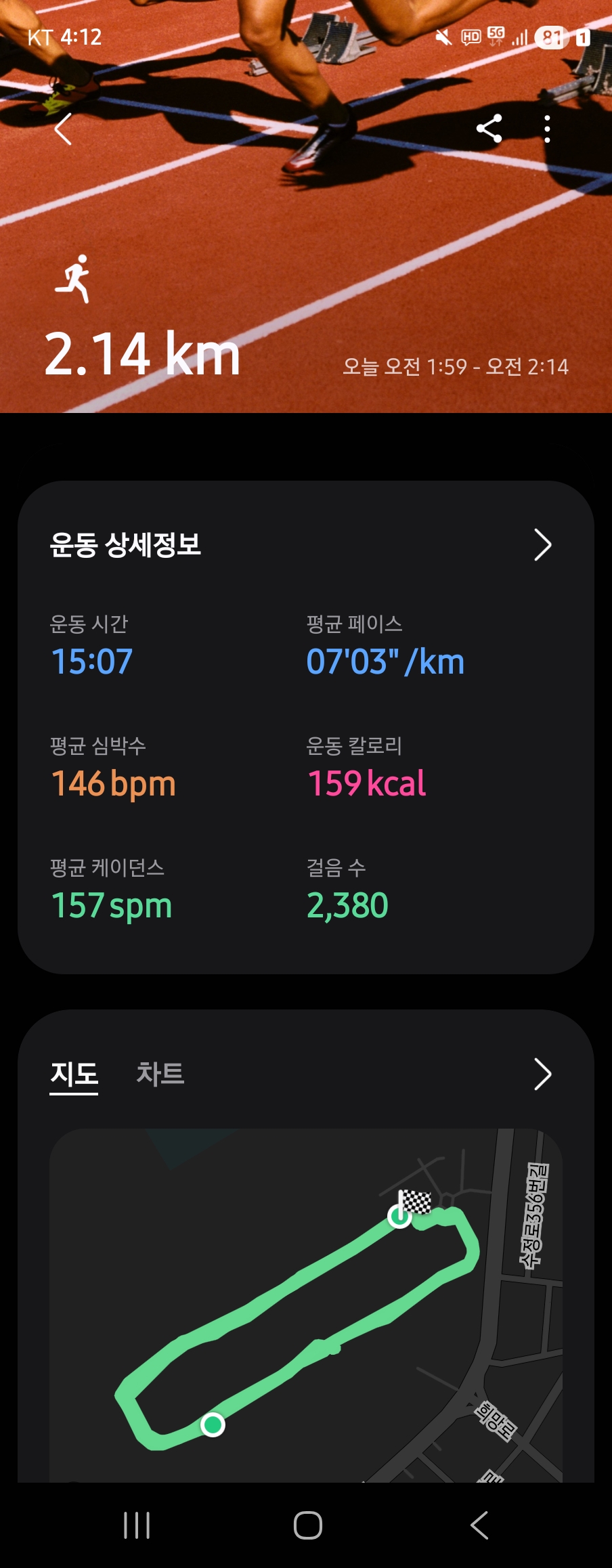Share this running workout
This screenshot has width=612, height=1568.
pyautogui.click(x=489, y=129)
